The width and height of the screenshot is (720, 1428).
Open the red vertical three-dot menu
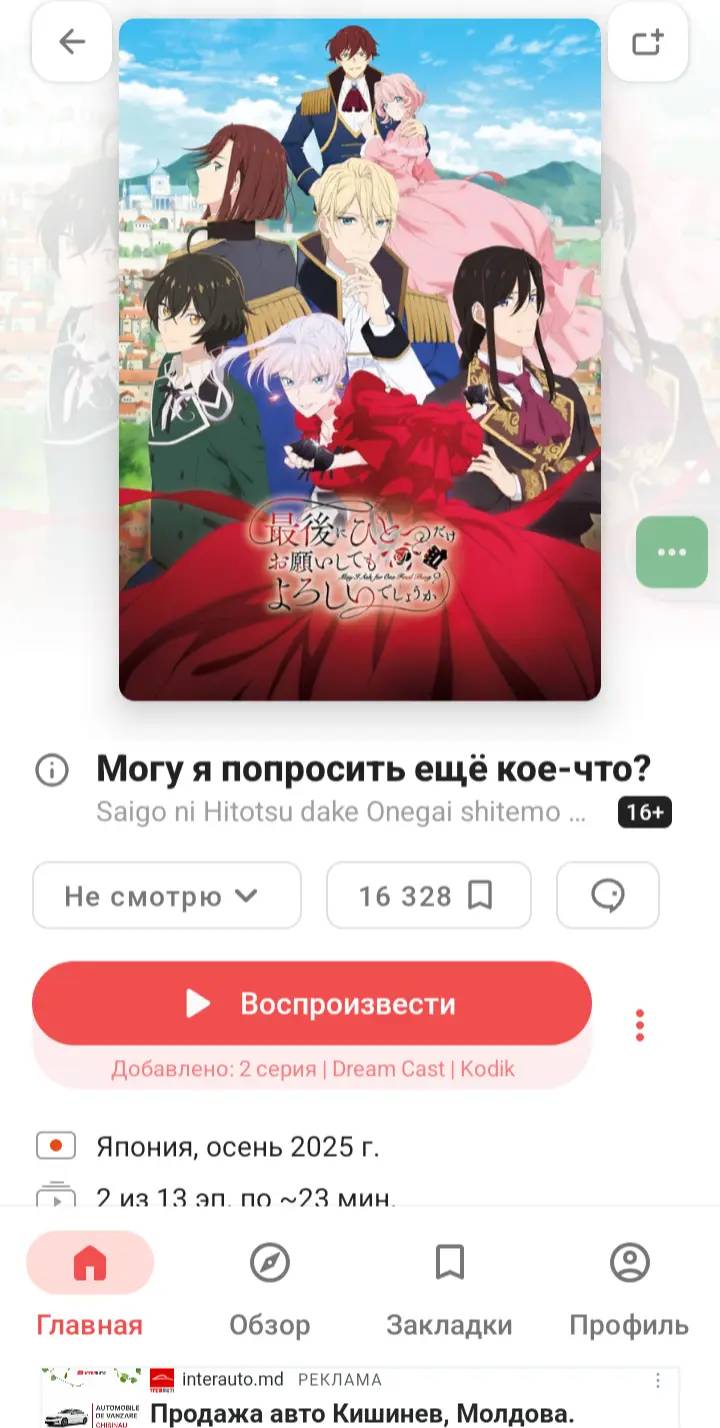(x=640, y=1025)
